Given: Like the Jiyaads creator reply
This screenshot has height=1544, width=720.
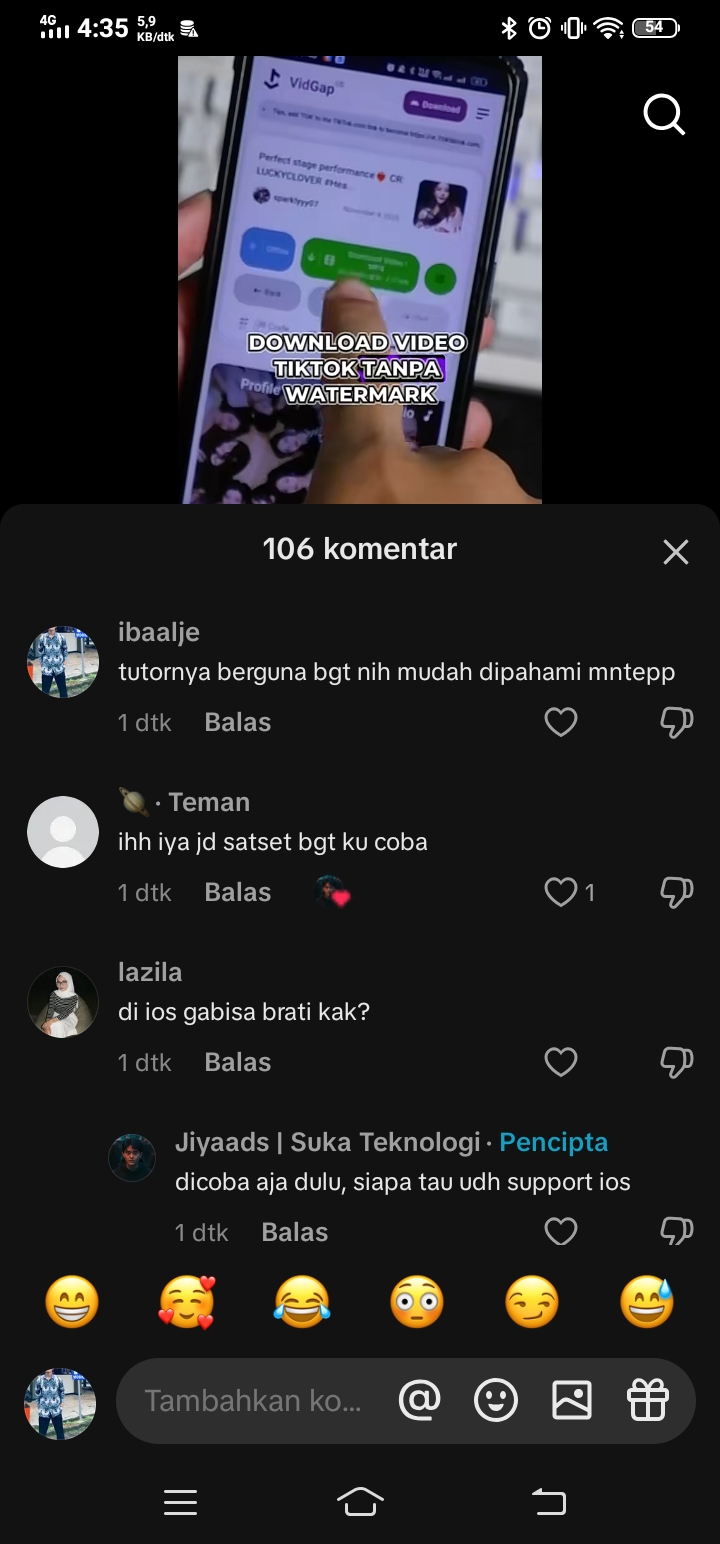Looking at the screenshot, I should [561, 1232].
